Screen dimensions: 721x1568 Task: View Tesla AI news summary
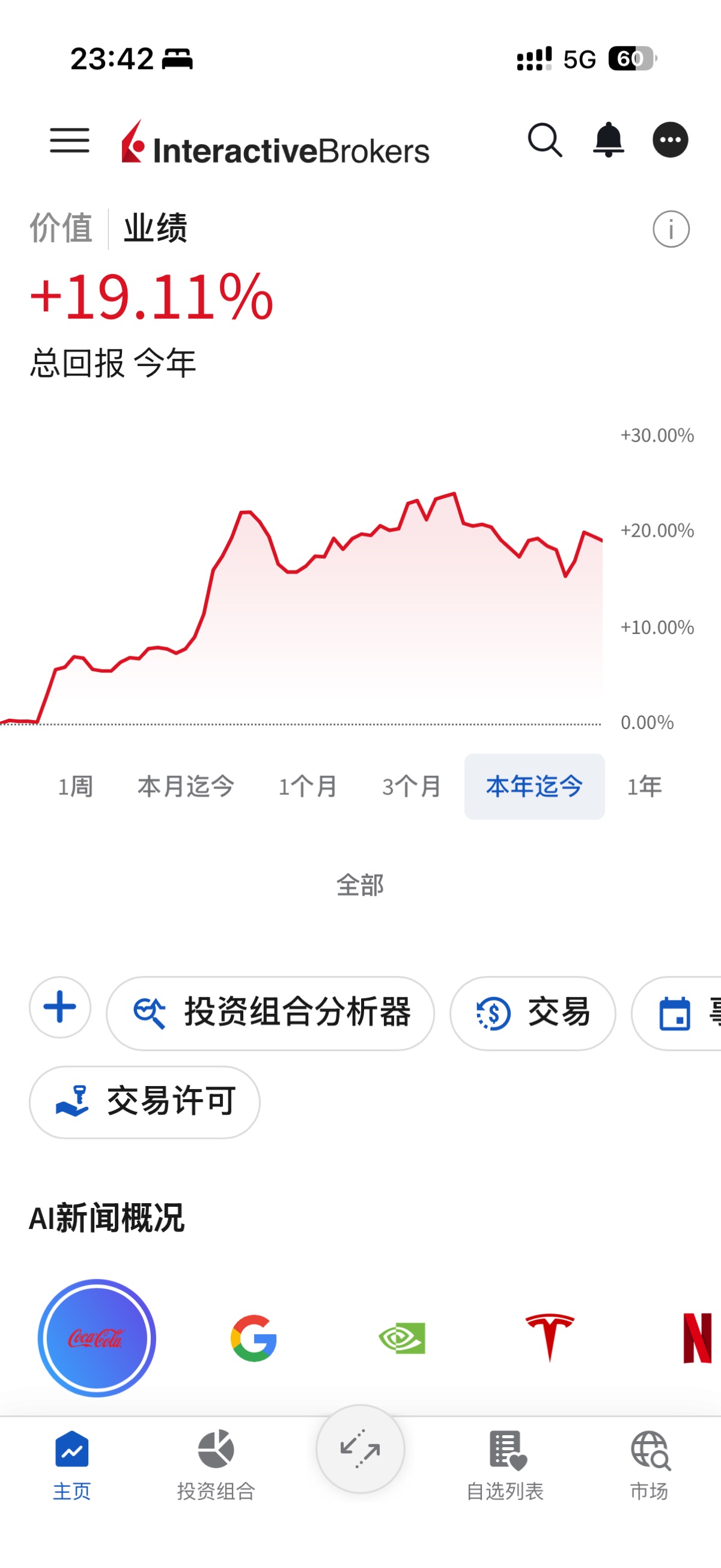(x=549, y=1338)
